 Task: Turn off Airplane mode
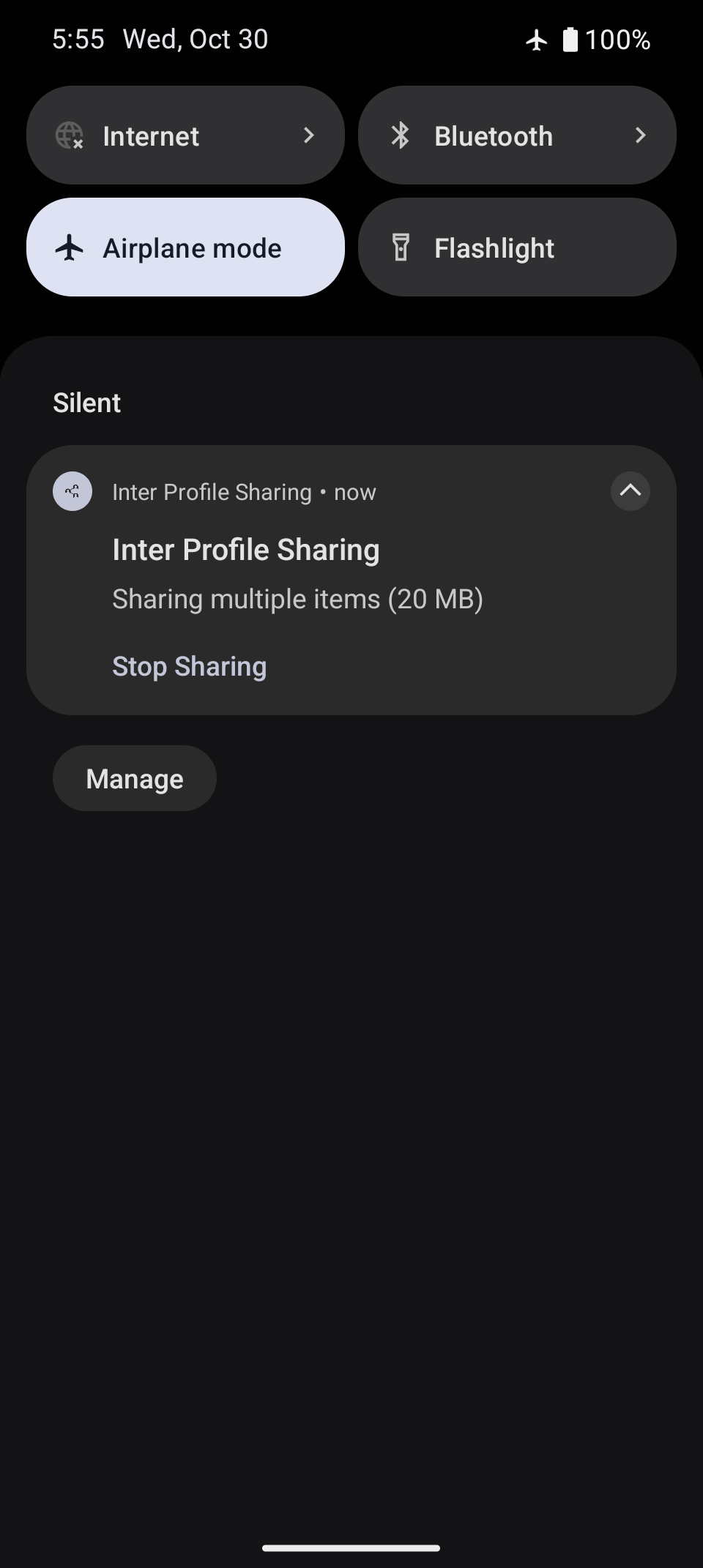click(185, 247)
